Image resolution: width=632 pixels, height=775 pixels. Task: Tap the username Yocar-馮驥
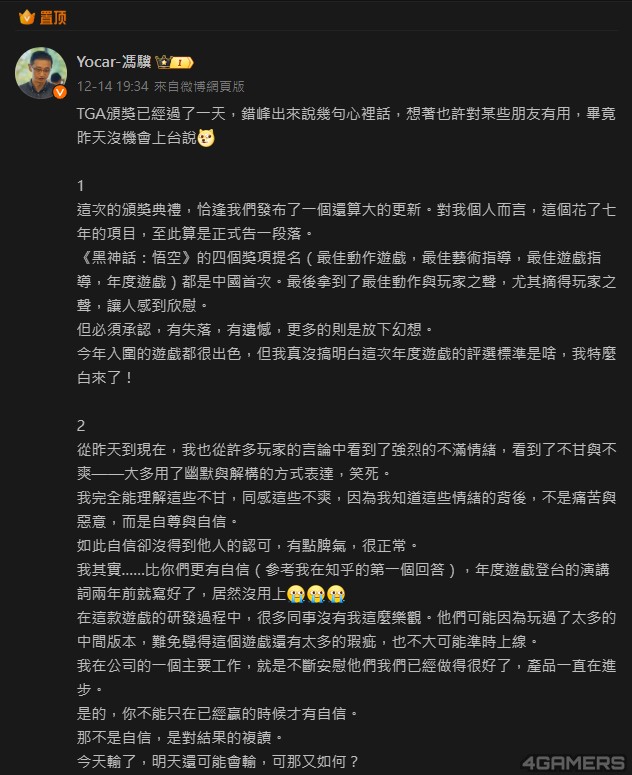click(113, 61)
